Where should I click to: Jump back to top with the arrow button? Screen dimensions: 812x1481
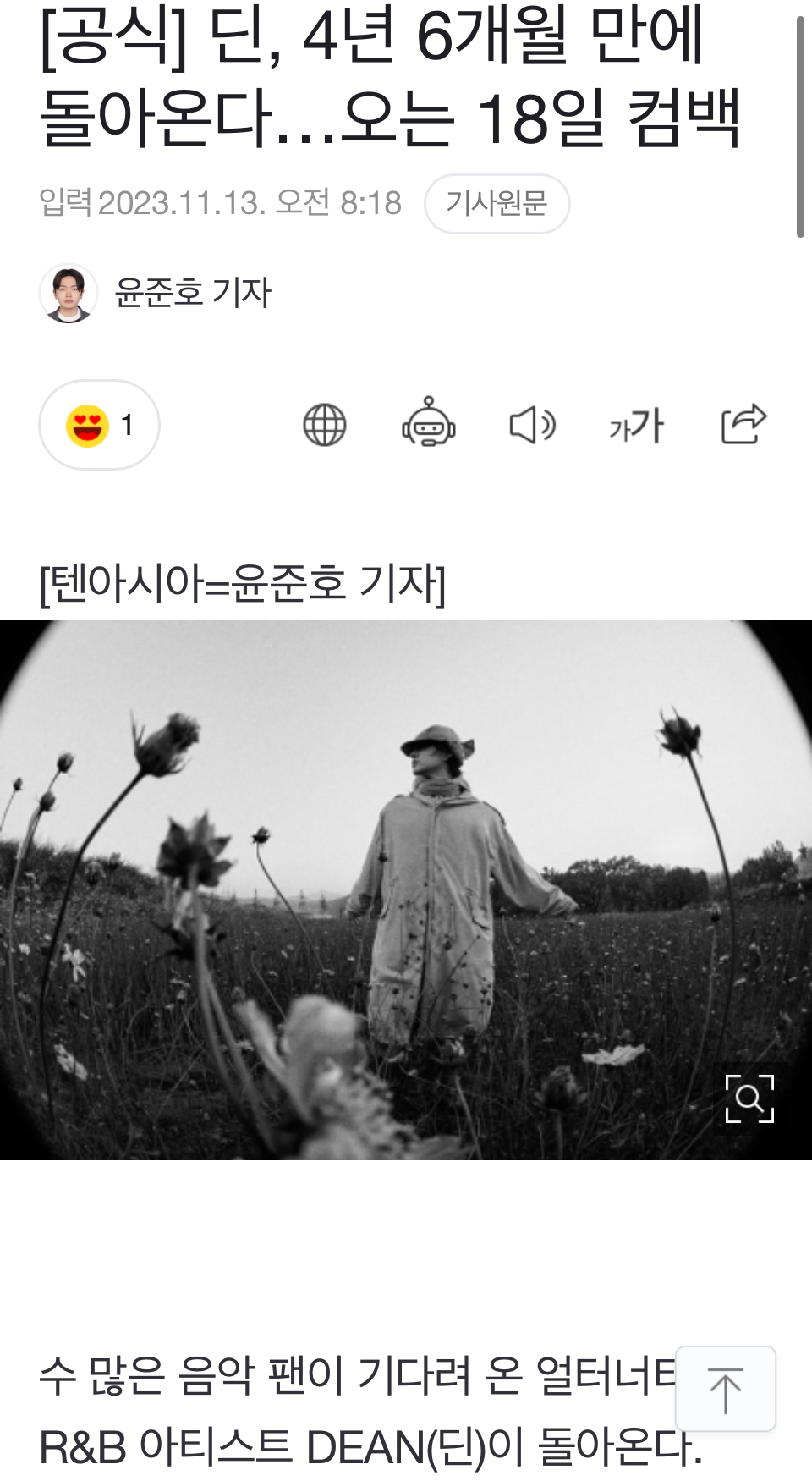pyautogui.click(x=725, y=1389)
